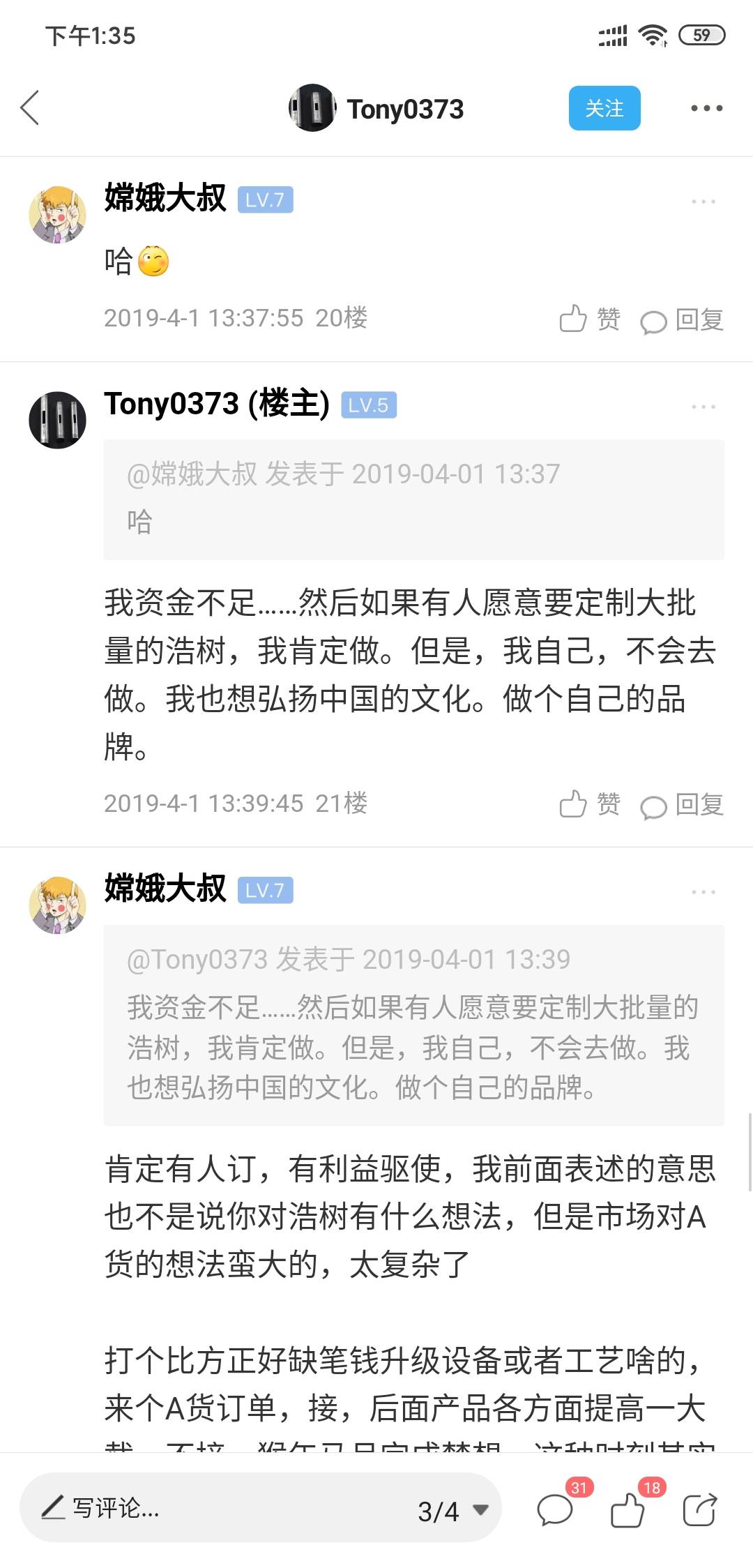Screen dimensions: 753x1568
Task: Reply to Tony0373's 21楼 comment
Action: click(682, 805)
